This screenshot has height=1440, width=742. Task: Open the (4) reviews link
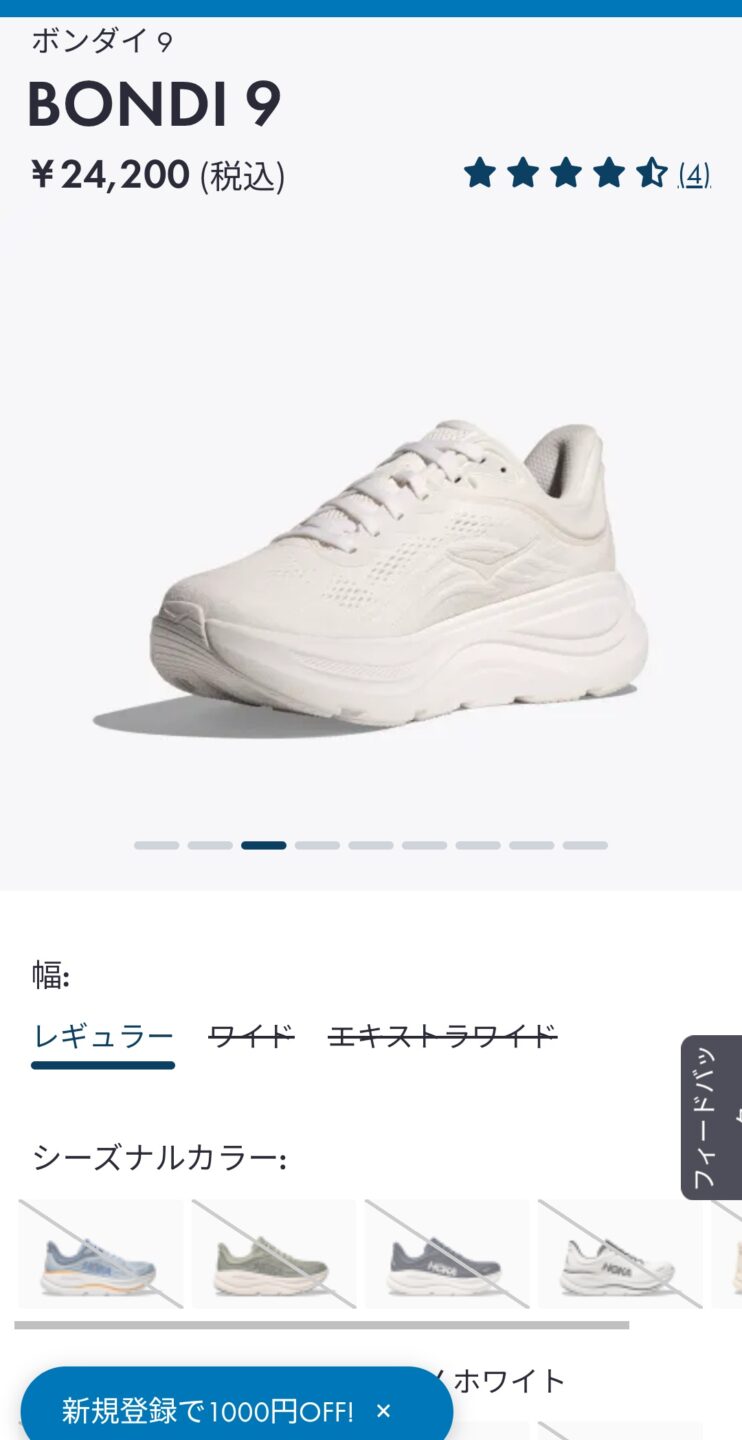694,175
